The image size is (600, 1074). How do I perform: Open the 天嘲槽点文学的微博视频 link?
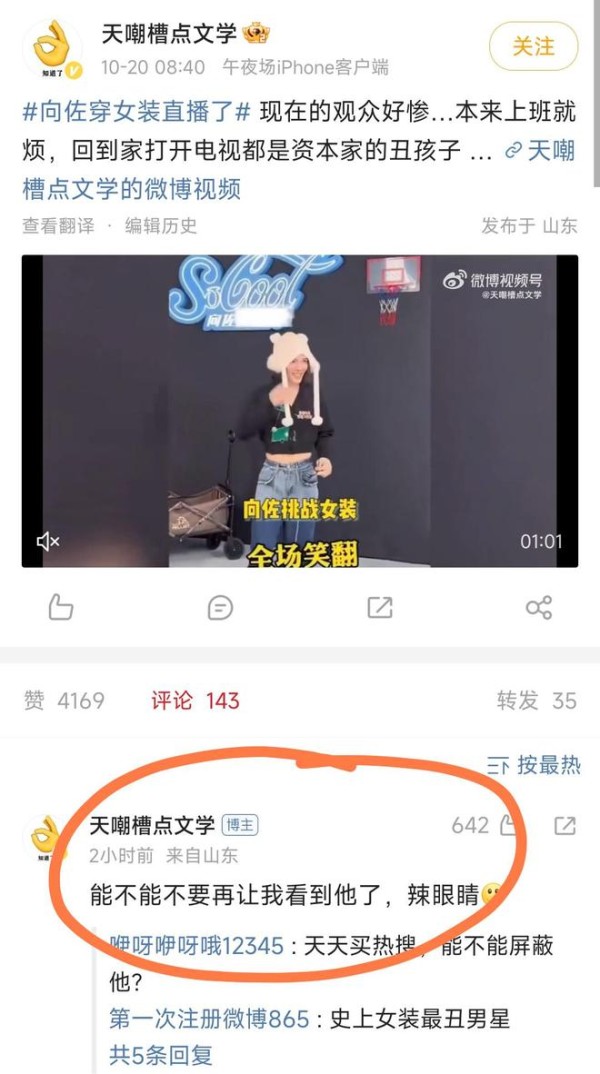(298, 169)
